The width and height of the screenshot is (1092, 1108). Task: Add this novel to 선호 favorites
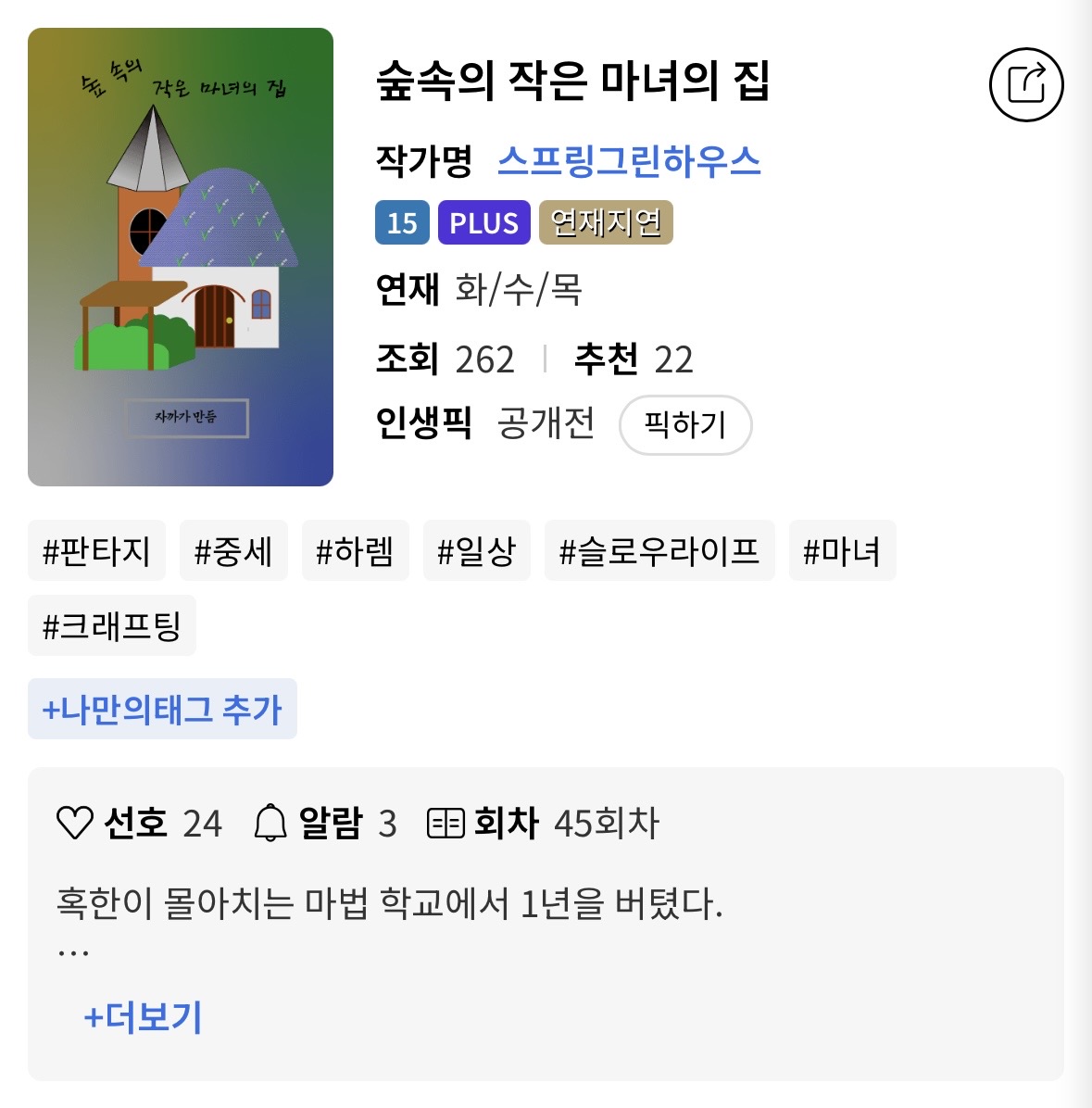click(x=139, y=823)
